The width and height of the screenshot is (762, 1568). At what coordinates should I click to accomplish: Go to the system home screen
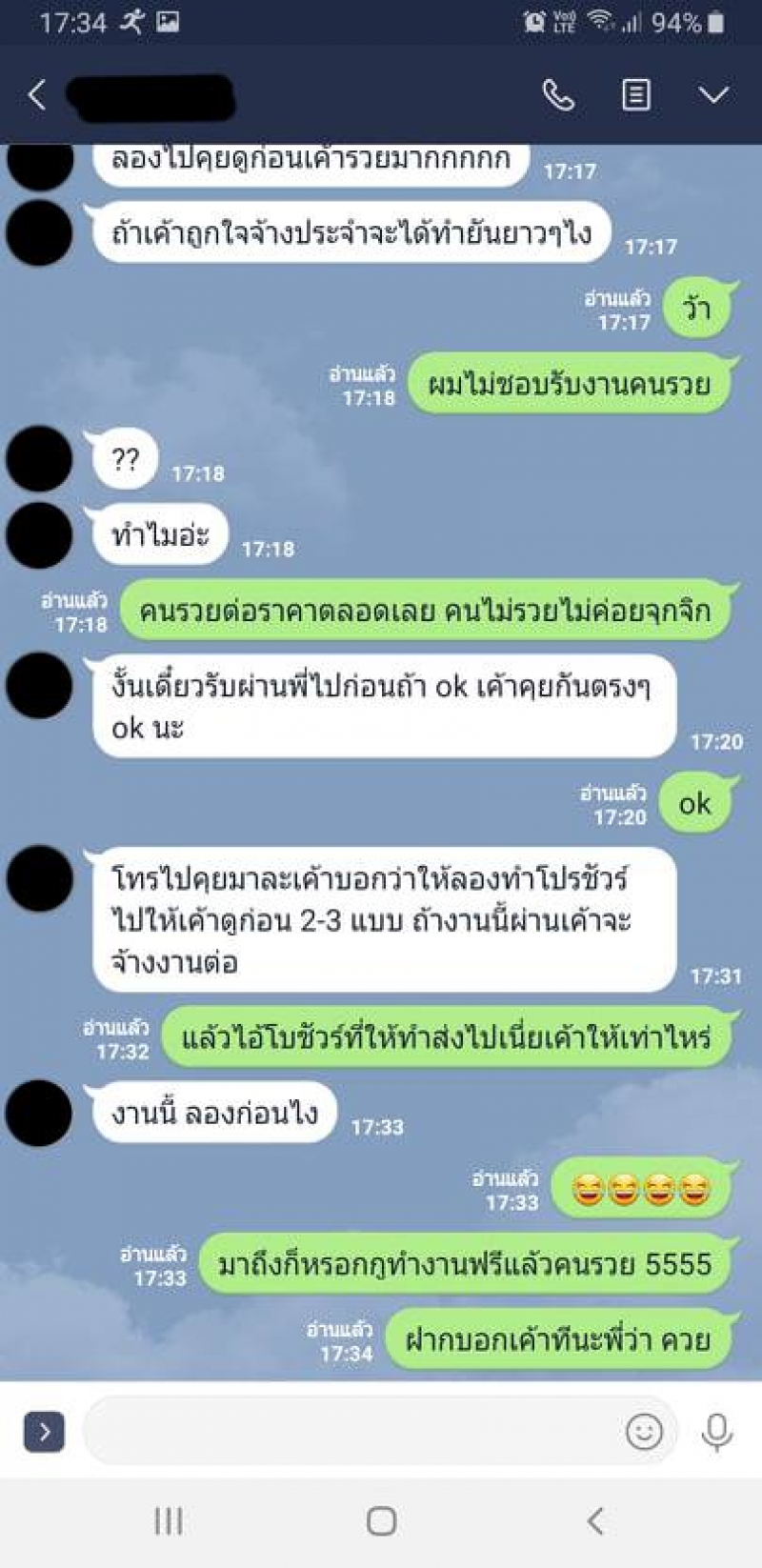[381, 1520]
